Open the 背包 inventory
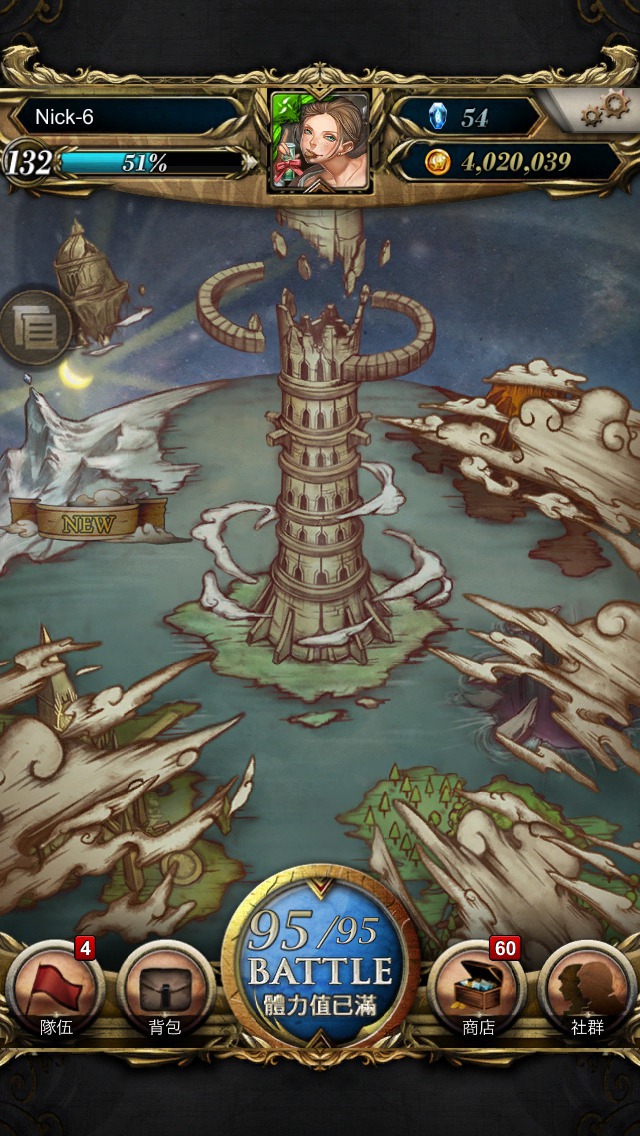Viewport: 640px width, 1136px height. coord(165,990)
